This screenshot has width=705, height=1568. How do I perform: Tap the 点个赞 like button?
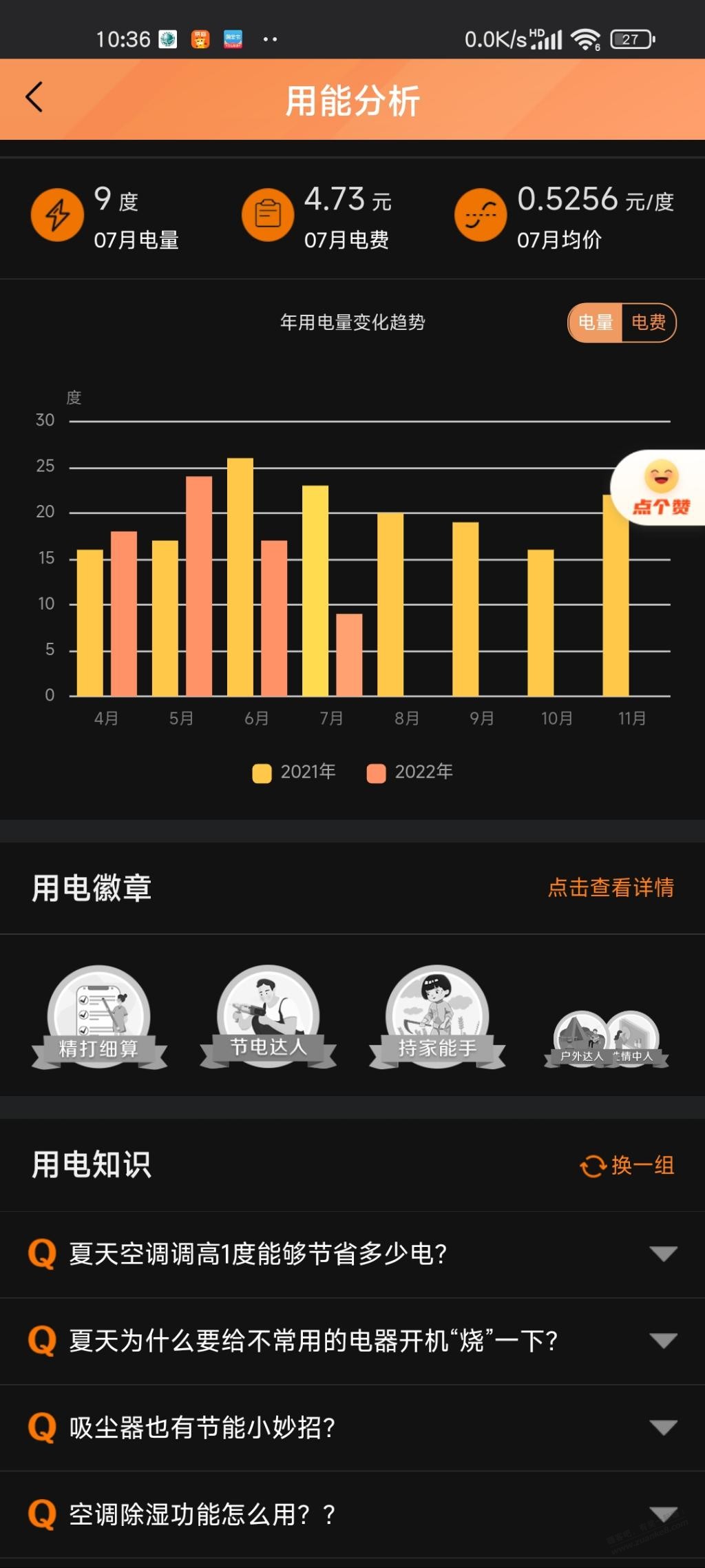point(661,488)
